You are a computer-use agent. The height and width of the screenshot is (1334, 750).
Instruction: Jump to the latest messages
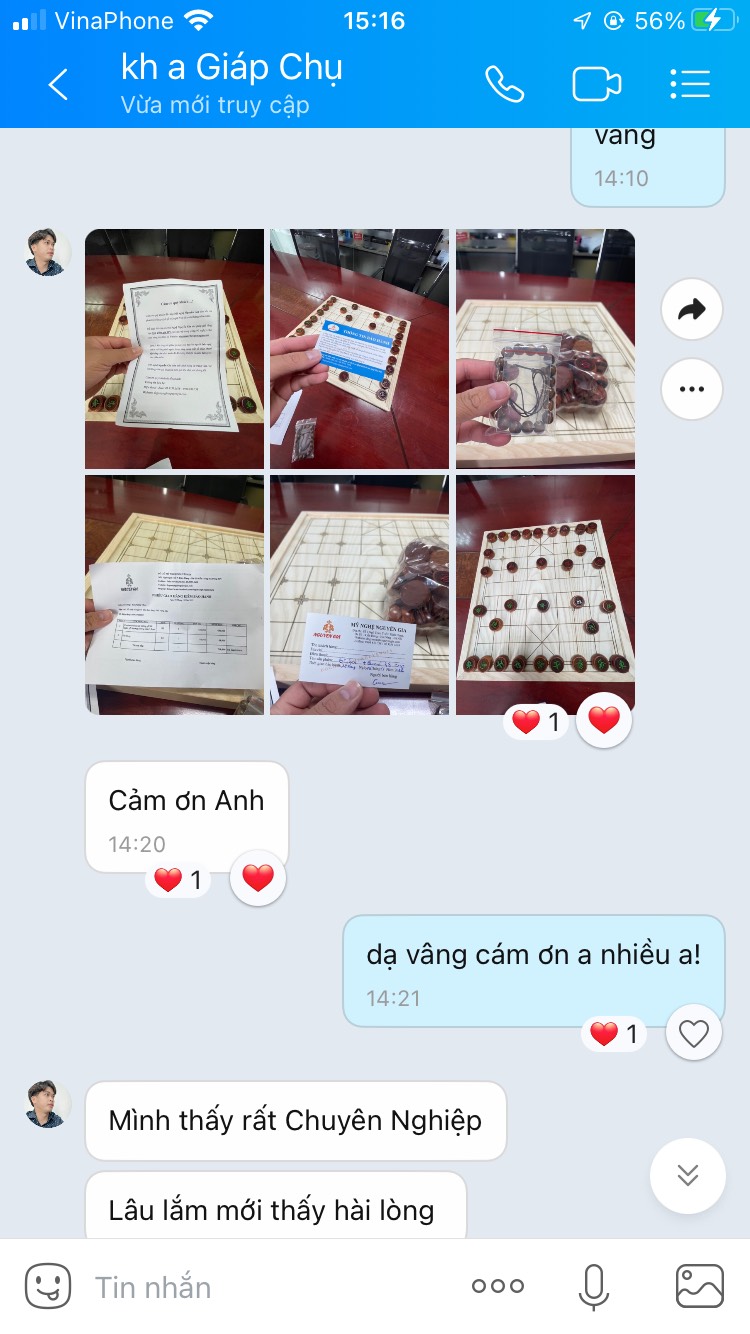tap(687, 1175)
